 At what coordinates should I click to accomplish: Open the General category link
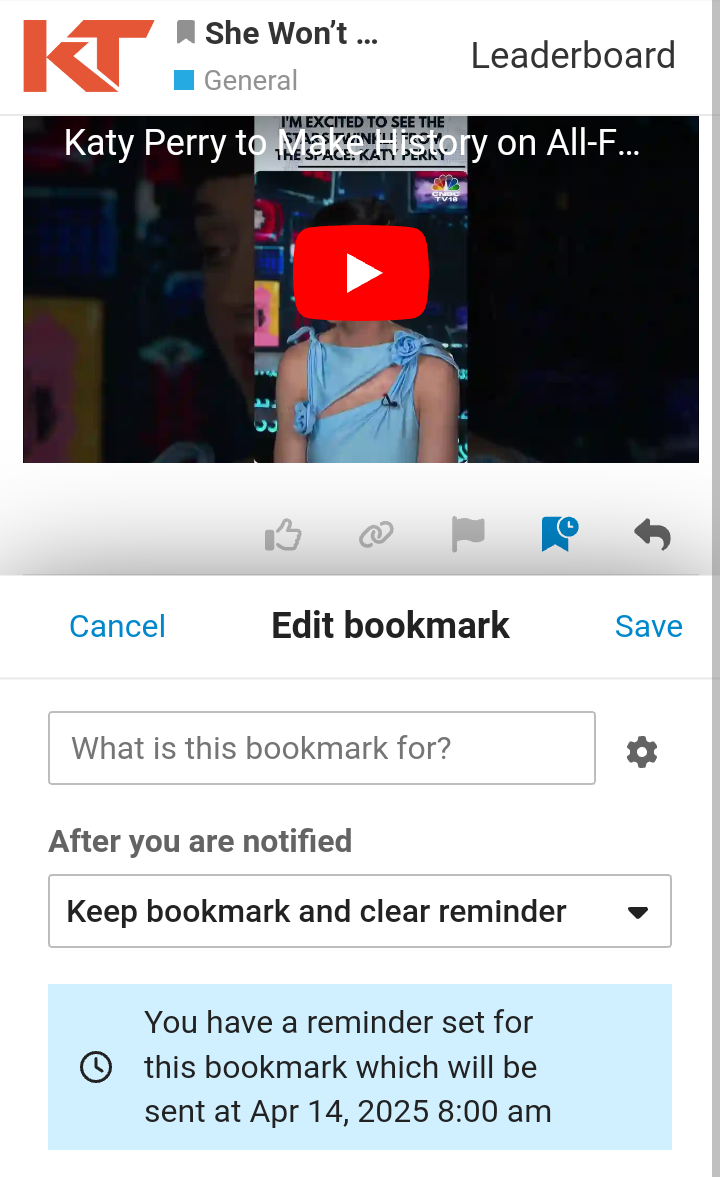pos(249,81)
